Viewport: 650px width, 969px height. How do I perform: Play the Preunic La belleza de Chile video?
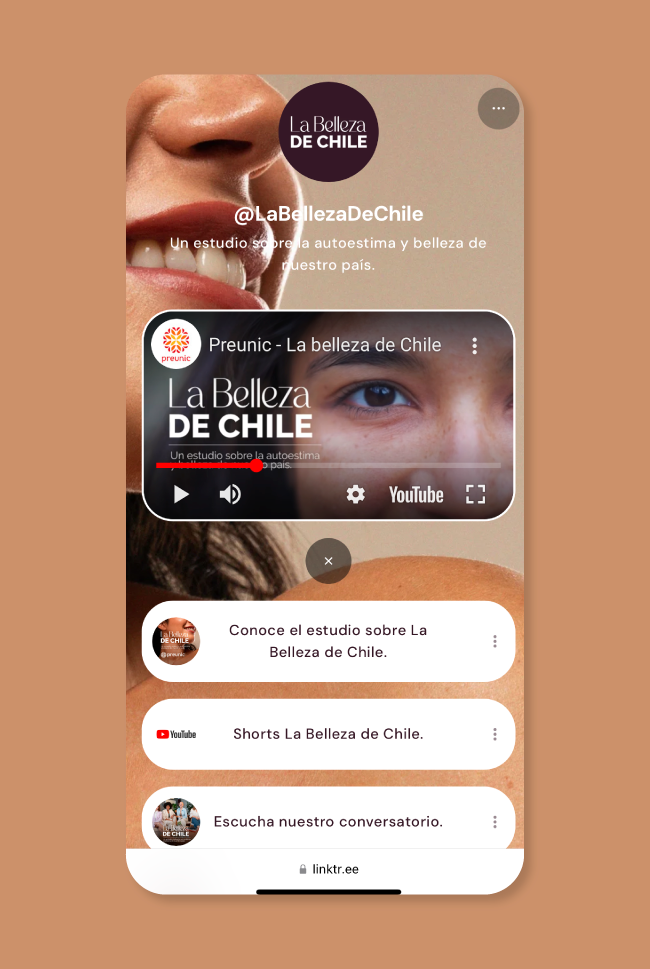pos(181,494)
